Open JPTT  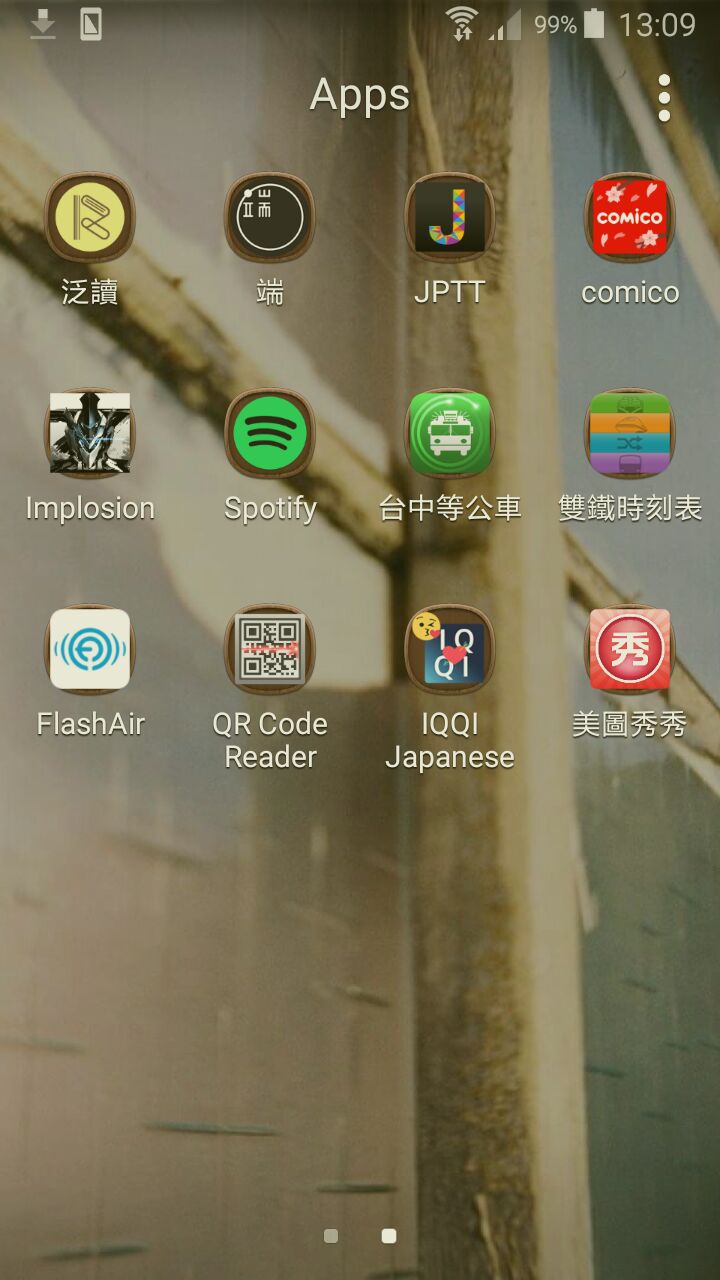pyautogui.click(x=450, y=217)
